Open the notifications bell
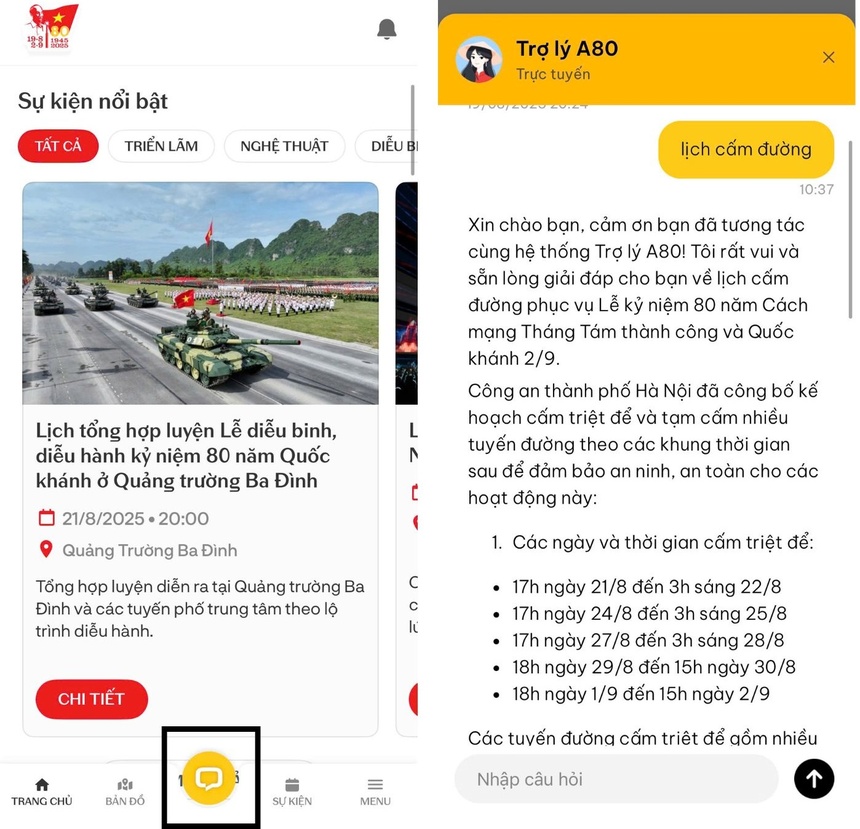Screen dimensions: 860x829 tap(387, 30)
